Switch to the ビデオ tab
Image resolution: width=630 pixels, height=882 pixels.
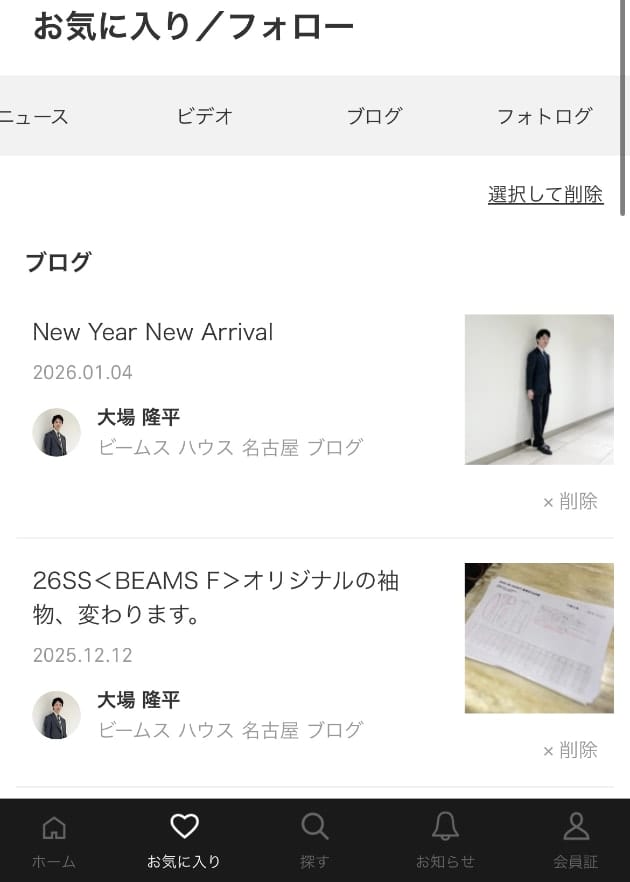pos(204,116)
